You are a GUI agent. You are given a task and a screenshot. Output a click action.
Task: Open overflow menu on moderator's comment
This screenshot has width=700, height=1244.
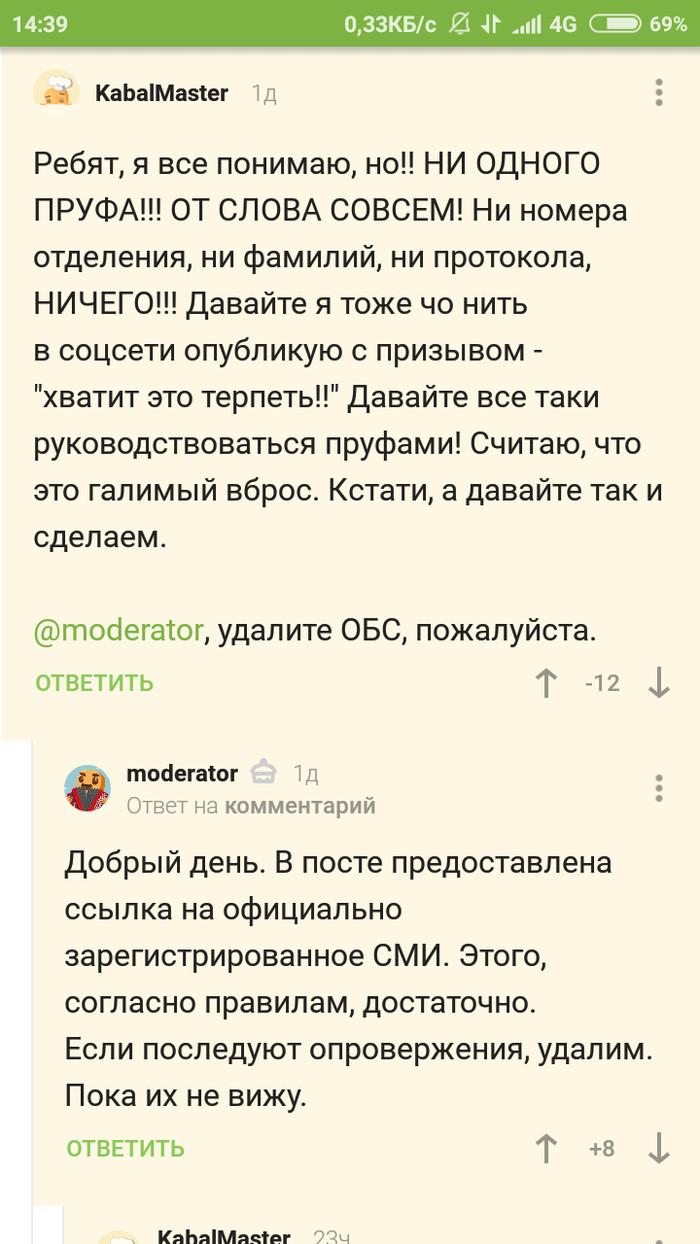659,788
